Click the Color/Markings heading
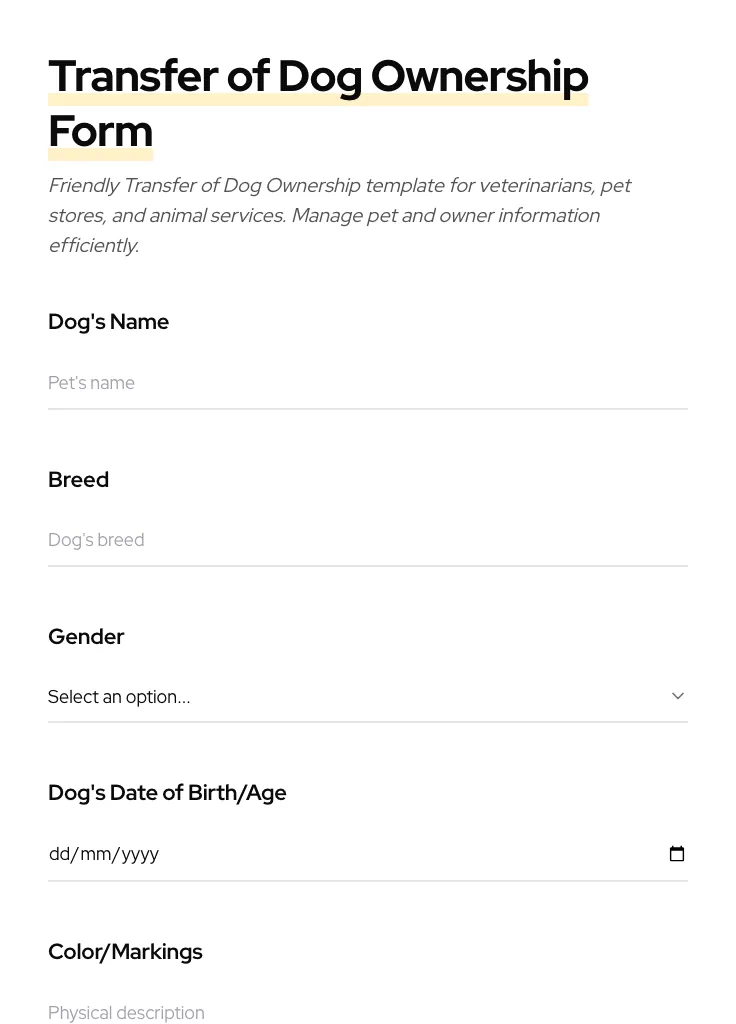 click(x=125, y=951)
